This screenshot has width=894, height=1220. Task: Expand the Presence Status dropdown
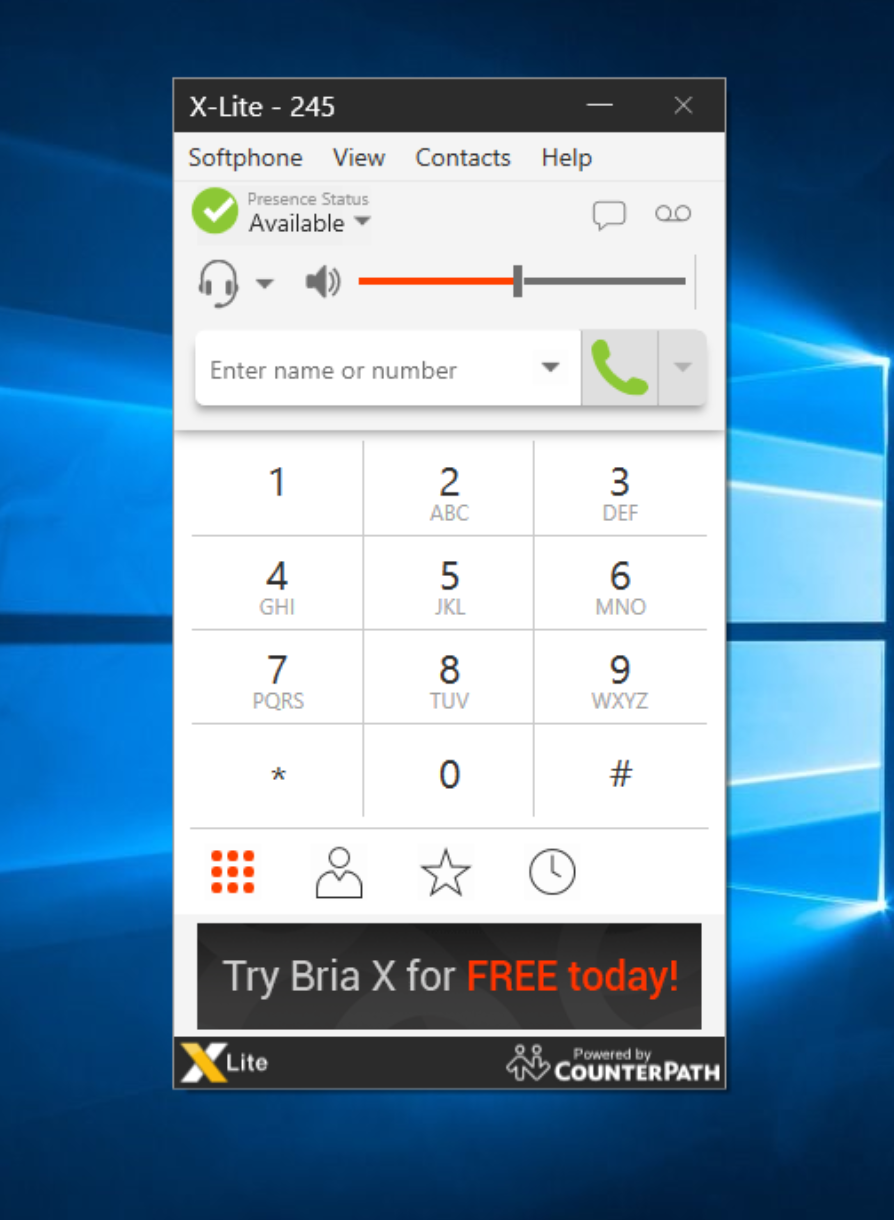click(x=362, y=222)
